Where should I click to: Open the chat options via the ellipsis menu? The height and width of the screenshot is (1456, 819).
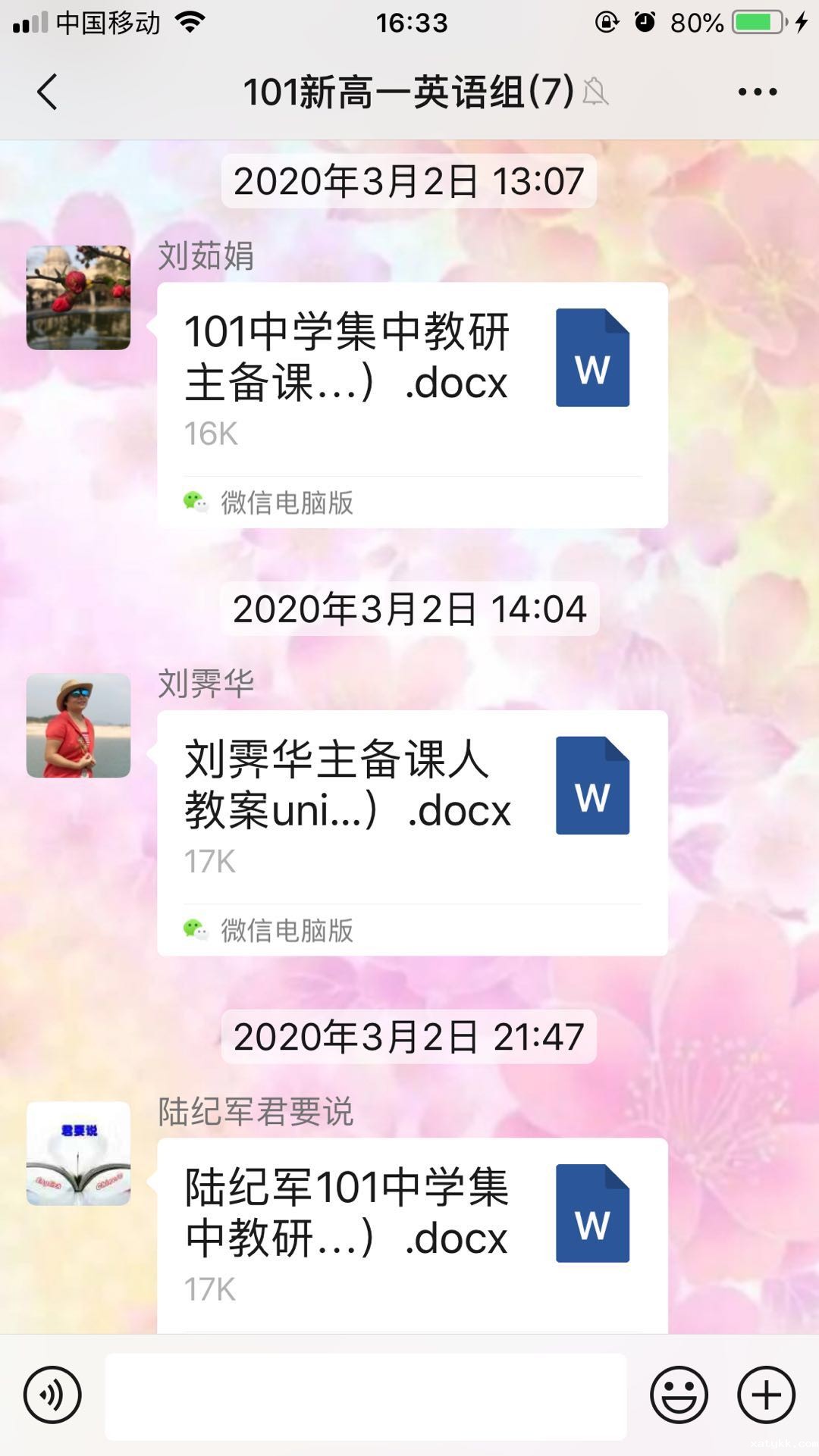point(755,91)
